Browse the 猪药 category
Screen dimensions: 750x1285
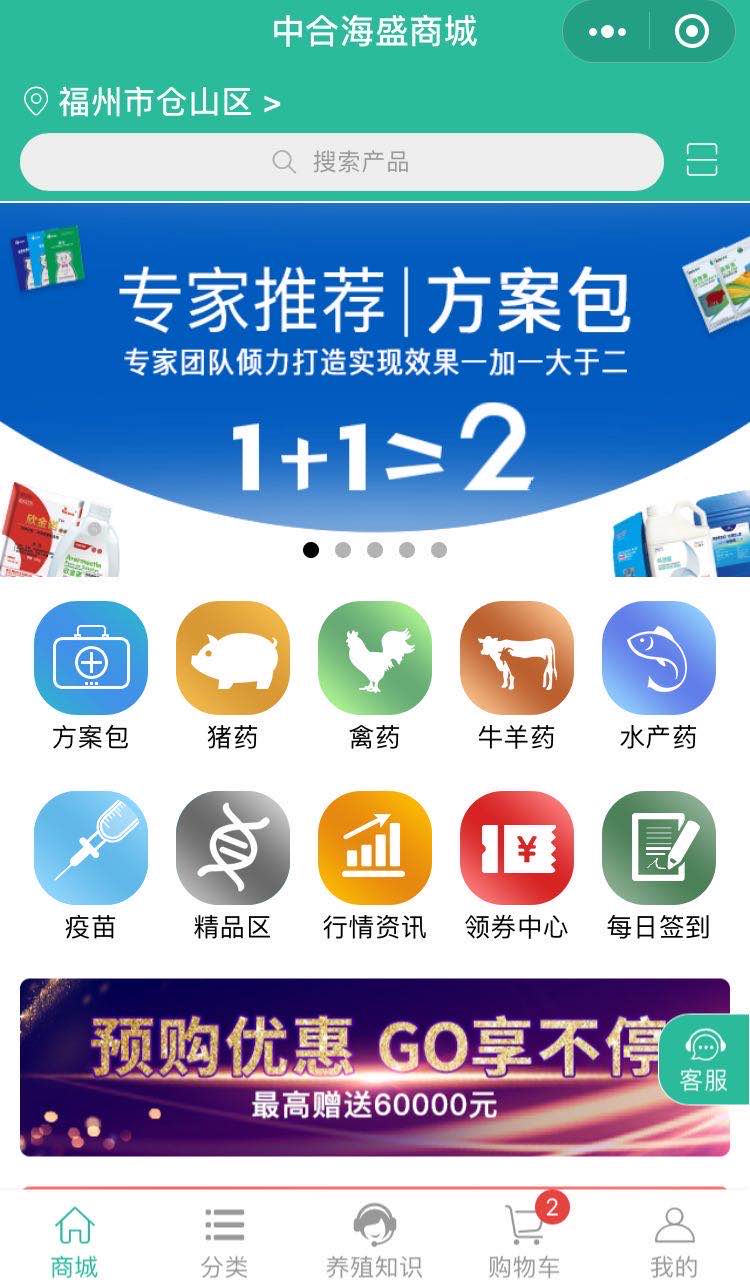pyautogui.click(x=233, y=658)
